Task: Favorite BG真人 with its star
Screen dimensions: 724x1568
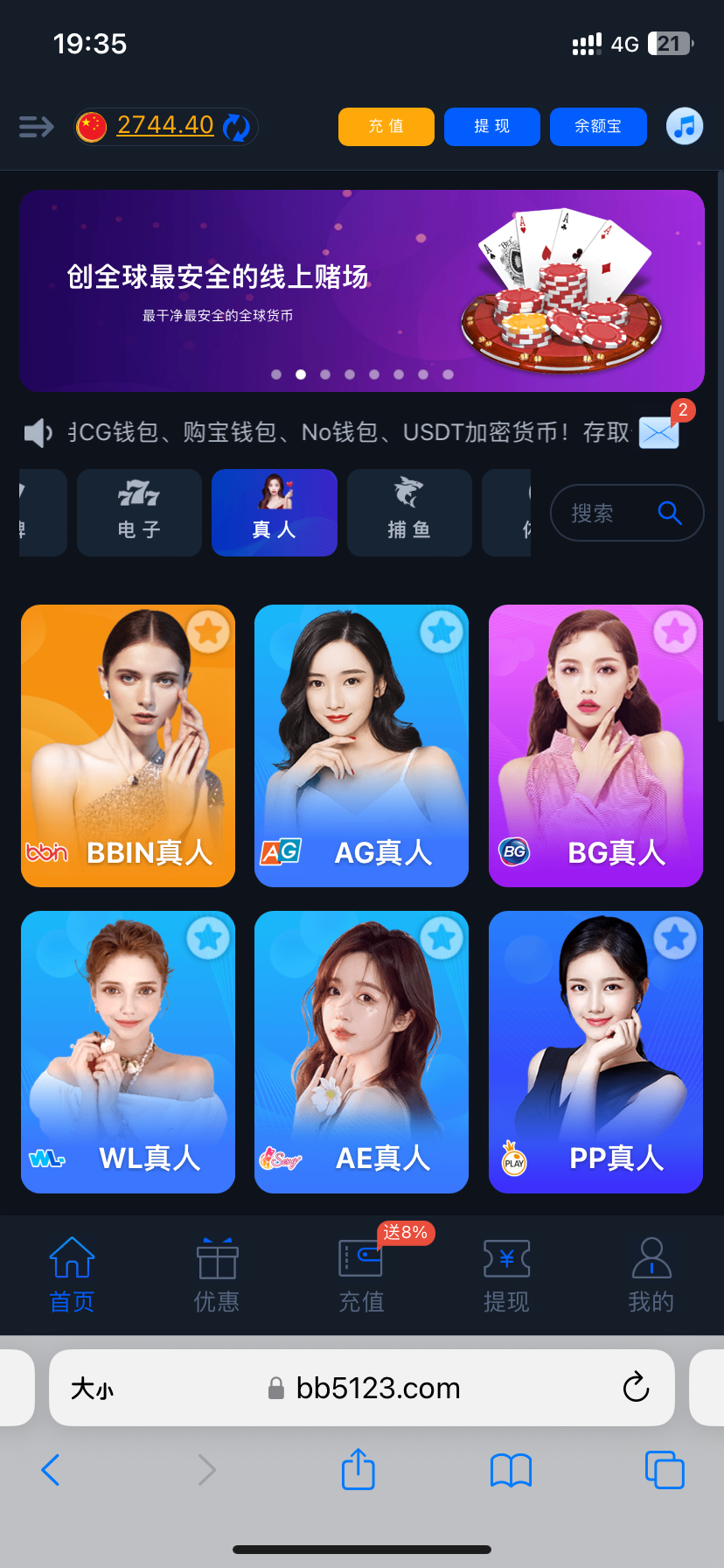Action: click(675, 631)
